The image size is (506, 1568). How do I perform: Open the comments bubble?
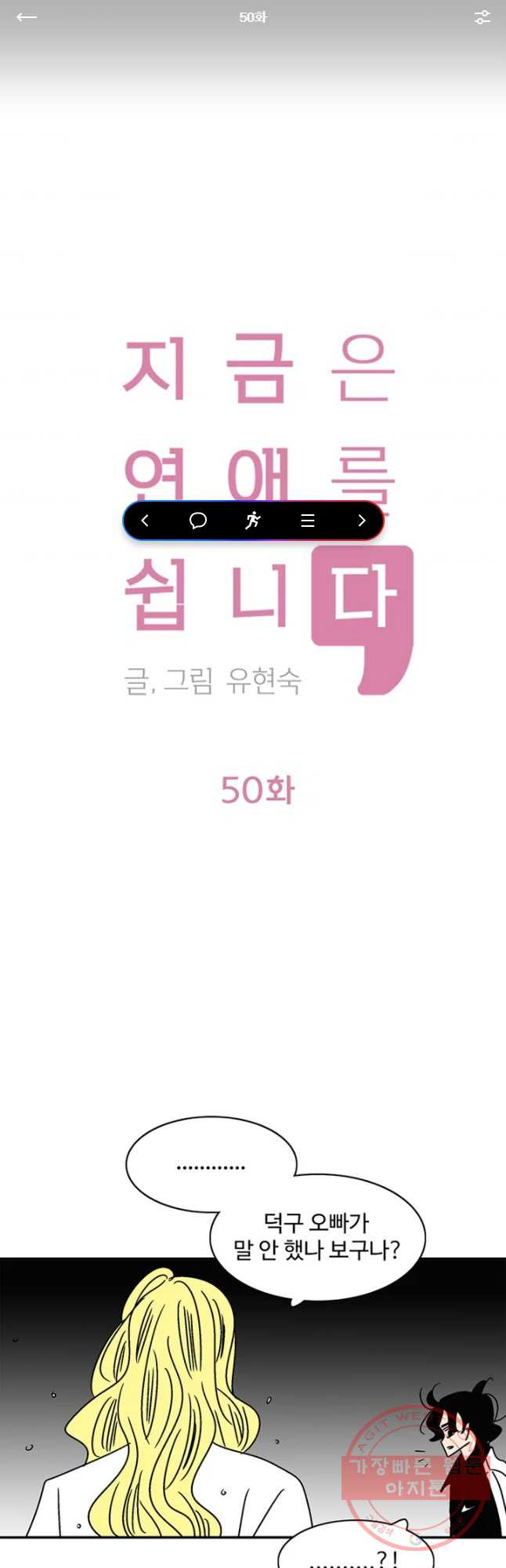198,521
